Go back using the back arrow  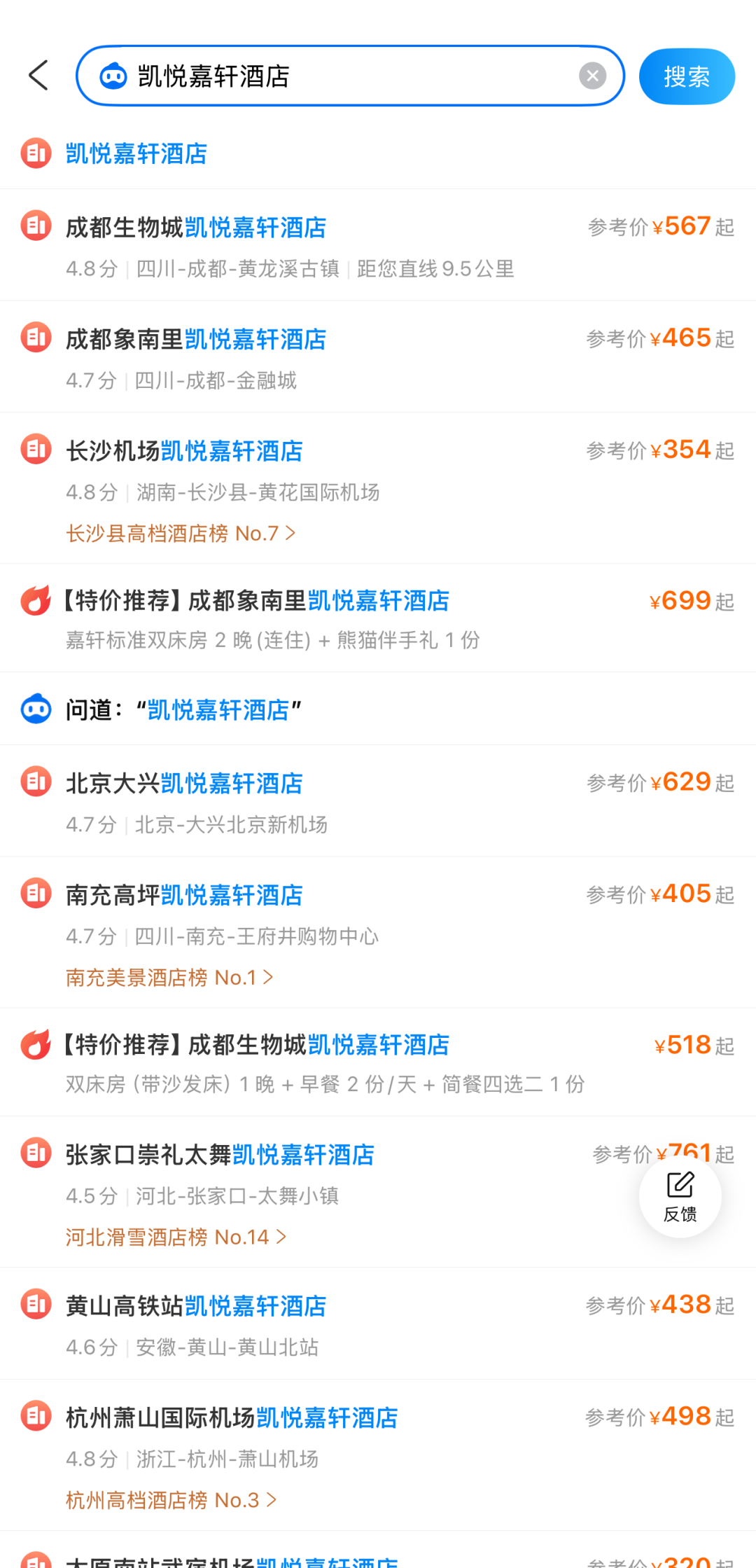[x=39, y=76]
